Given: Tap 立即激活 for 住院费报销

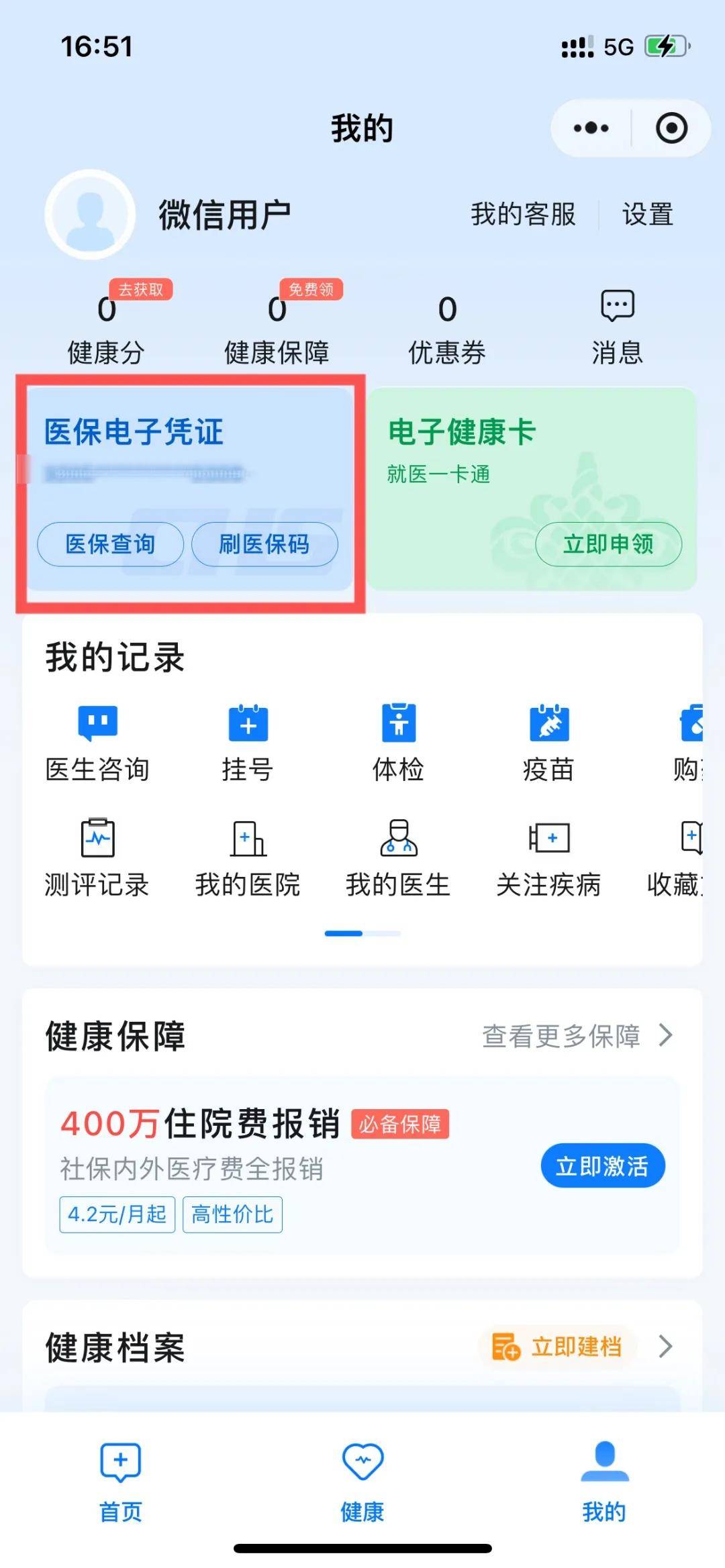Looking at the screenshot, I should pyautogui.click(x=602, y=1166).
